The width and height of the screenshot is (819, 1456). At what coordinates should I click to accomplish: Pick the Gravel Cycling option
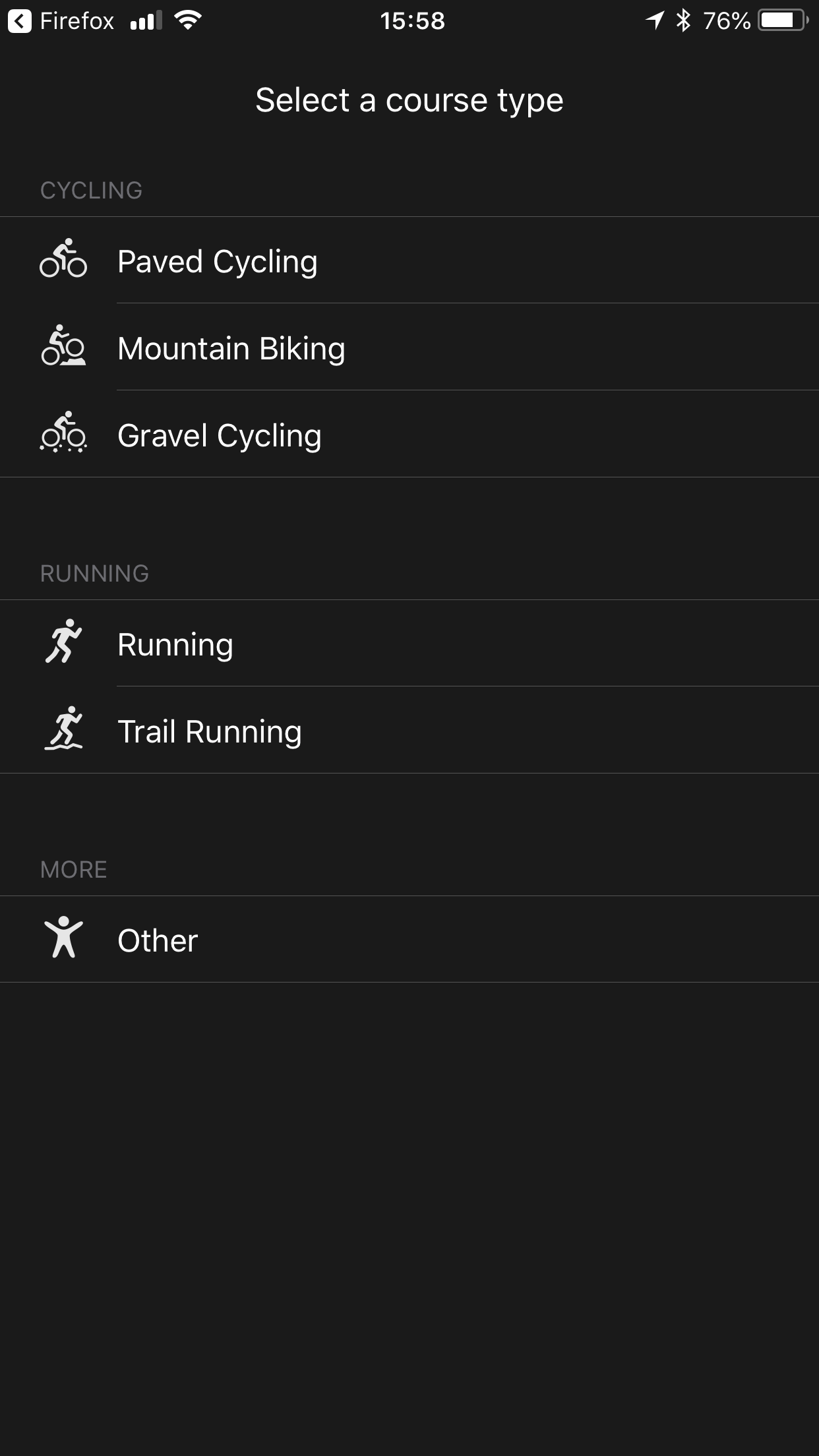tap(220, 435)
